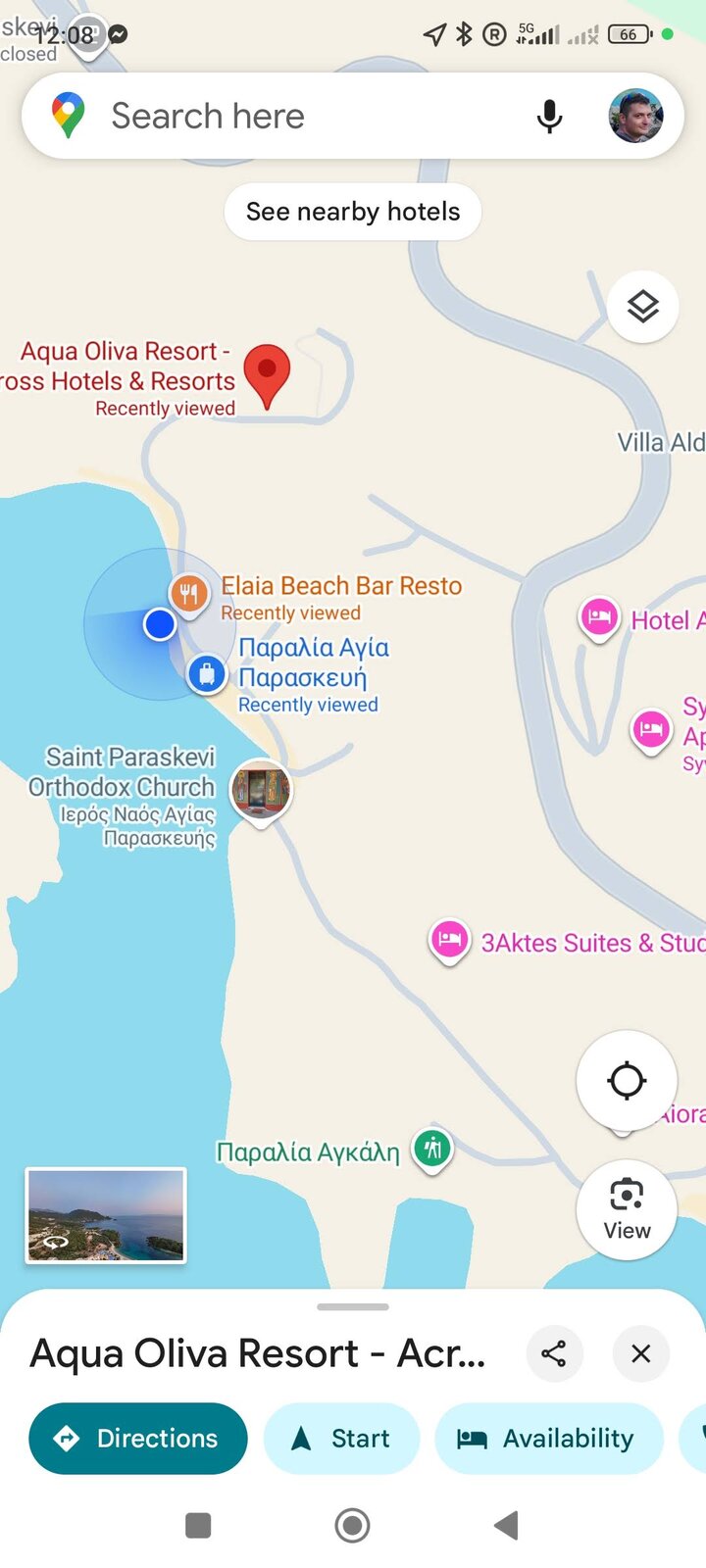The width and height of the screenshot is (706, 1568).
Task: Close the Aqua Oliva Resort card
Action: 640,1354
